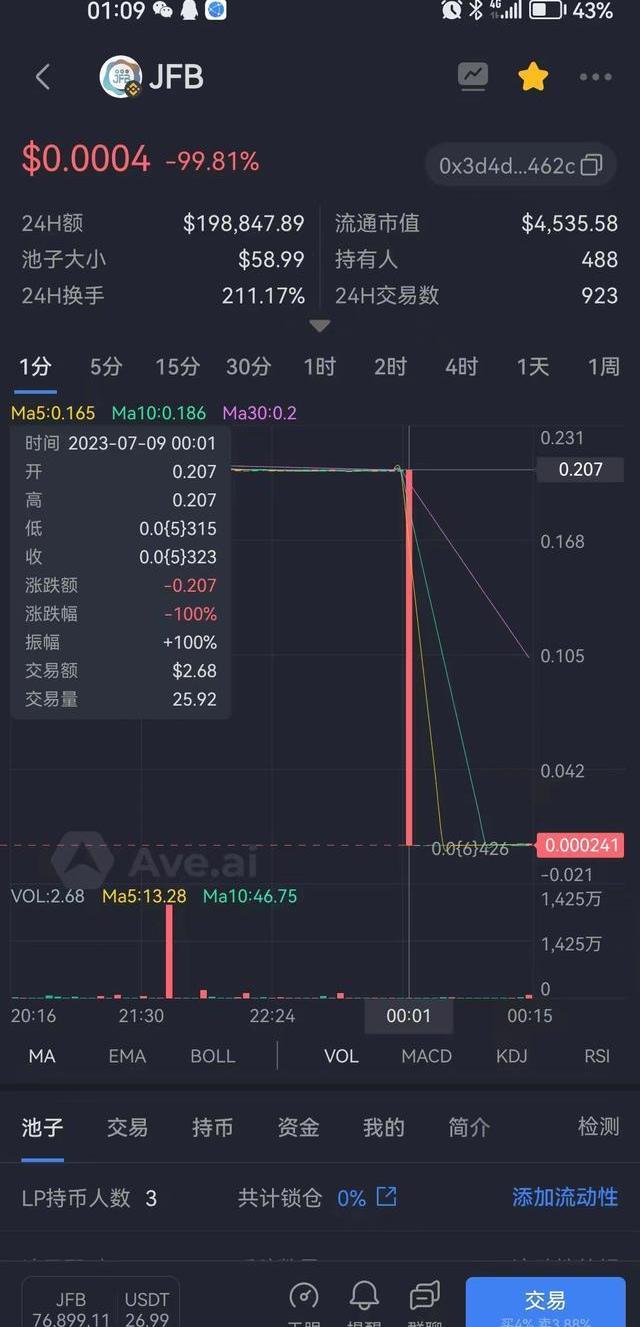Viewport: 640px width, 1327px height.
Task: Select the 15分 timeframe
Action: coord(177,367)
